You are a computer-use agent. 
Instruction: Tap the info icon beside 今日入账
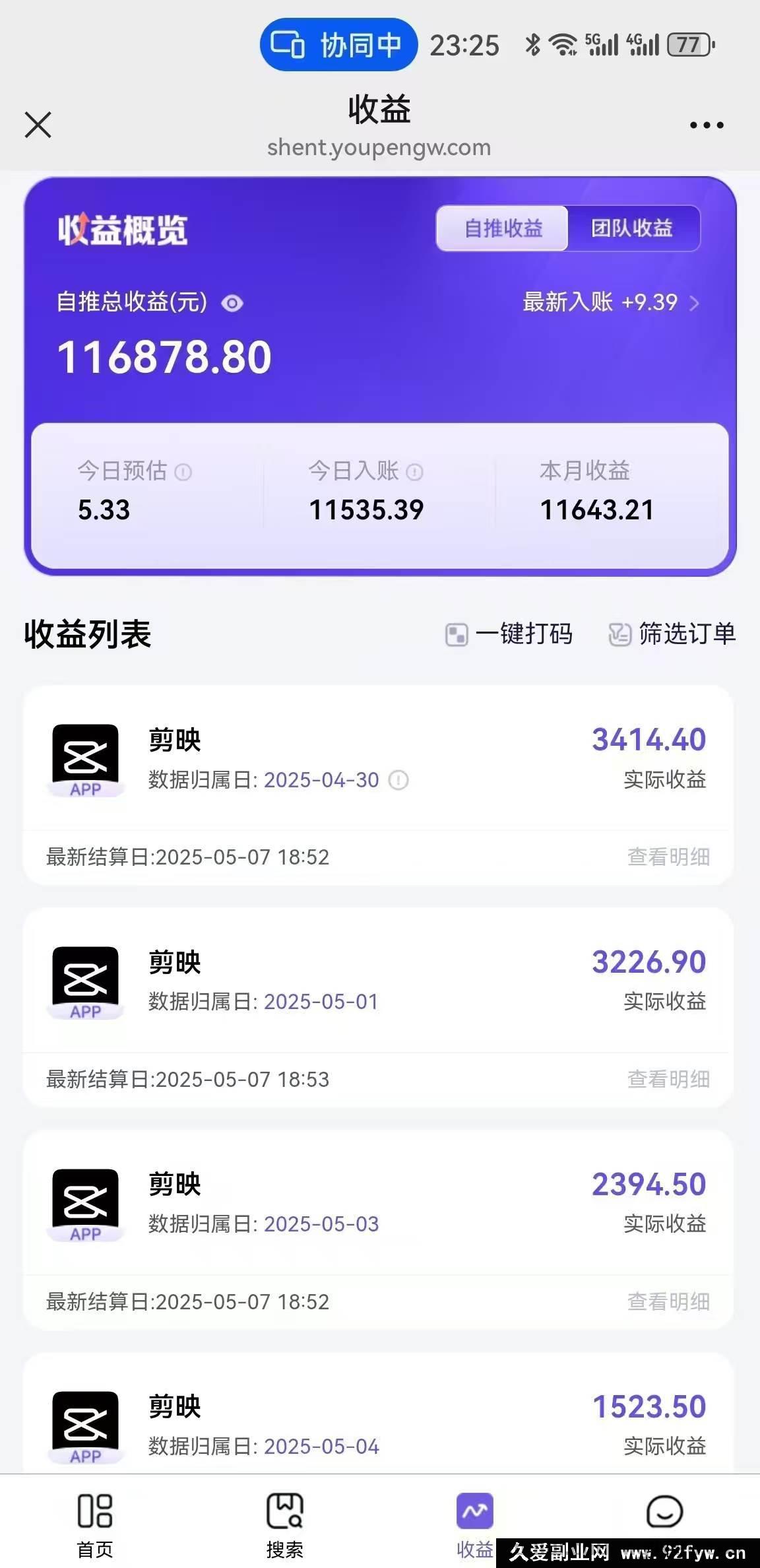pos(414,472)
